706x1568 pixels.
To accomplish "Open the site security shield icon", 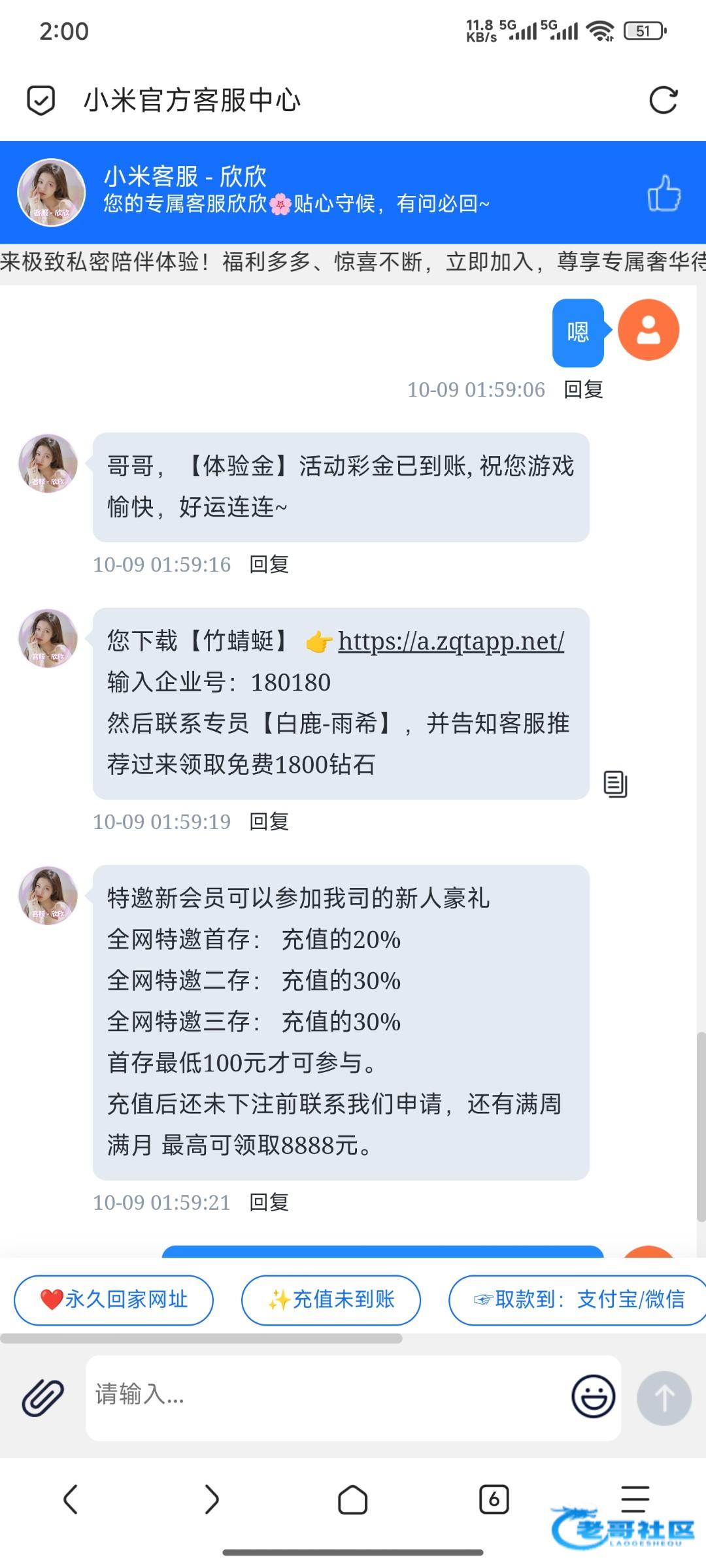I will 41,101.
